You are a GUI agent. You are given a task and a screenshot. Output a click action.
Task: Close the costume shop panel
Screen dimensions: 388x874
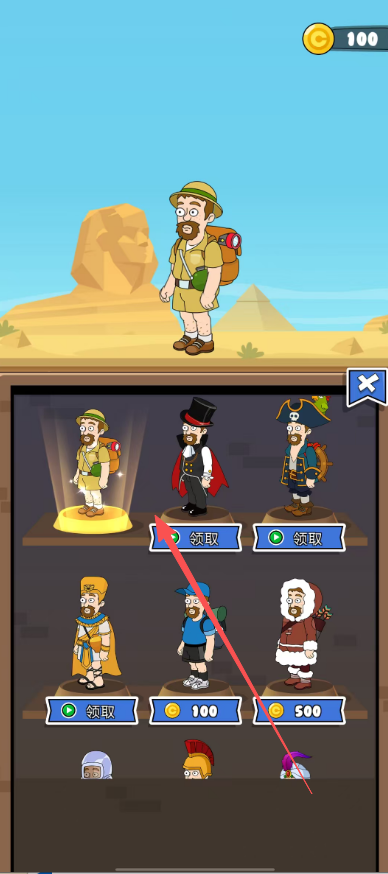(366, 385)
